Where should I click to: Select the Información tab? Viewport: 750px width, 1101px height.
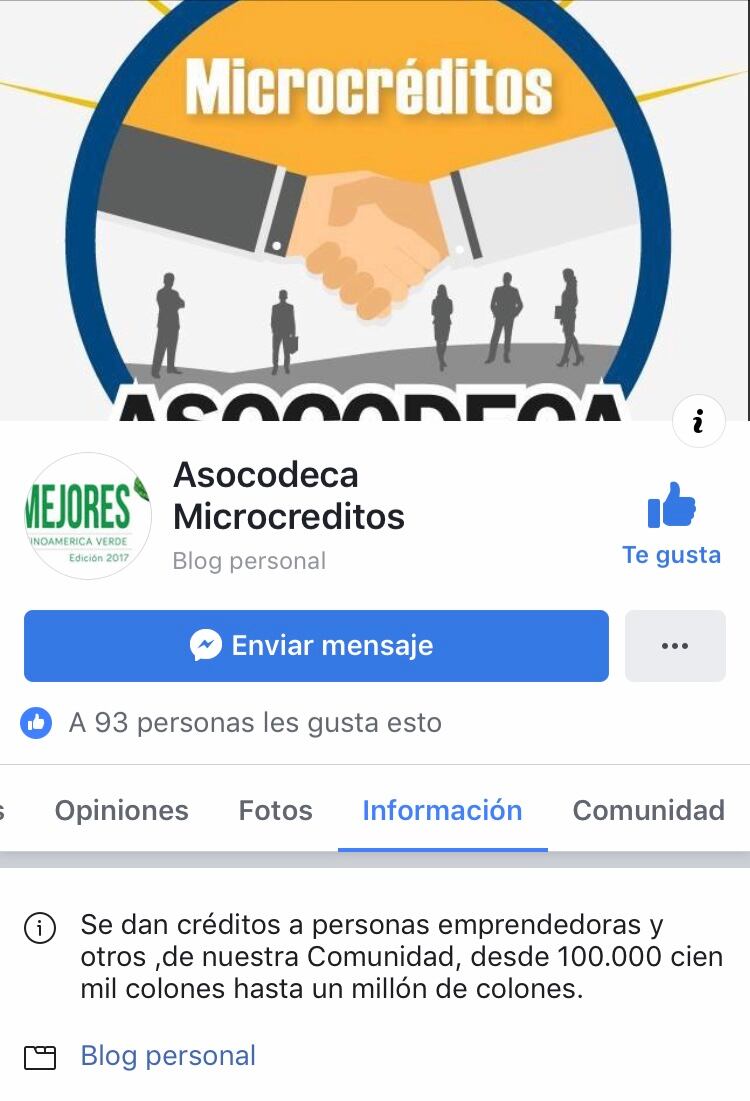442,810
